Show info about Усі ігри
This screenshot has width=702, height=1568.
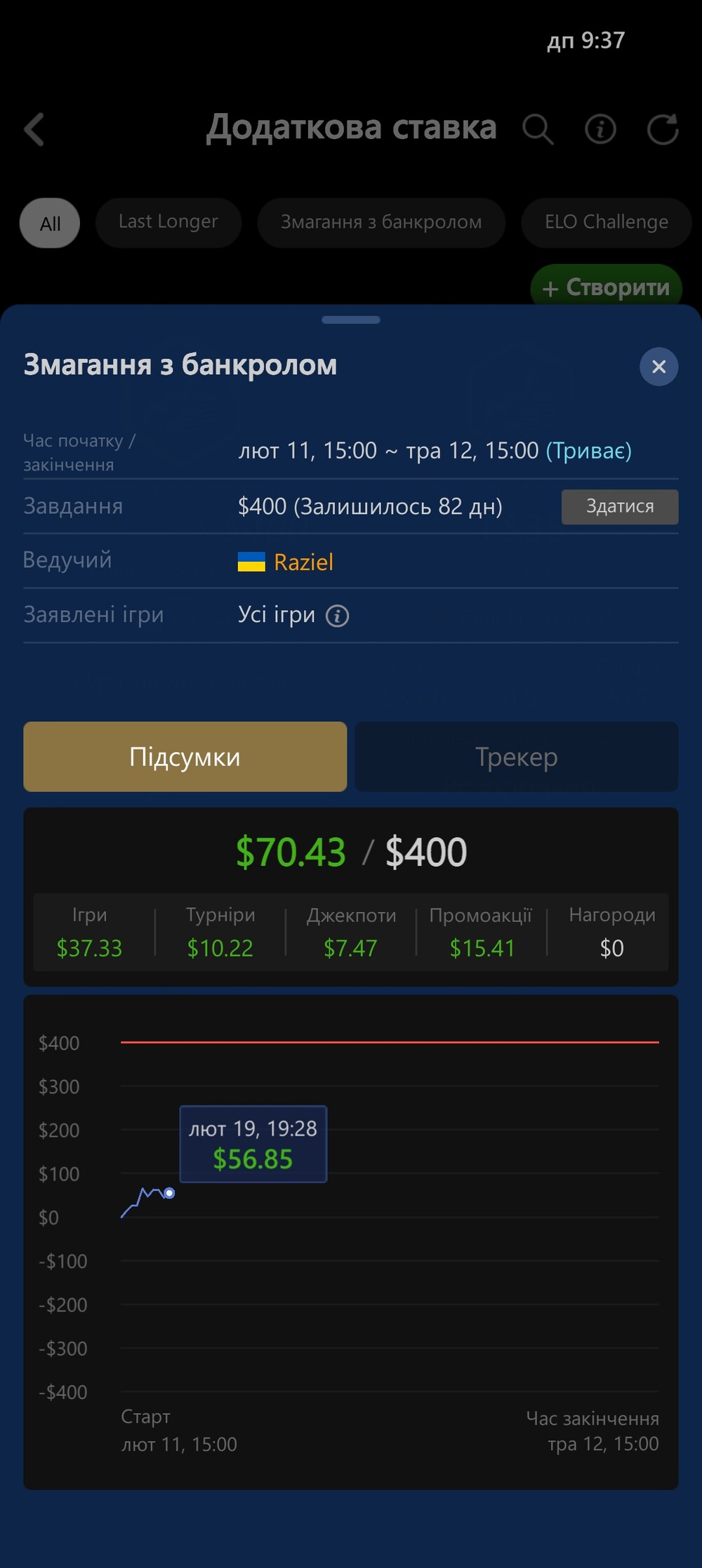point(338,616)
